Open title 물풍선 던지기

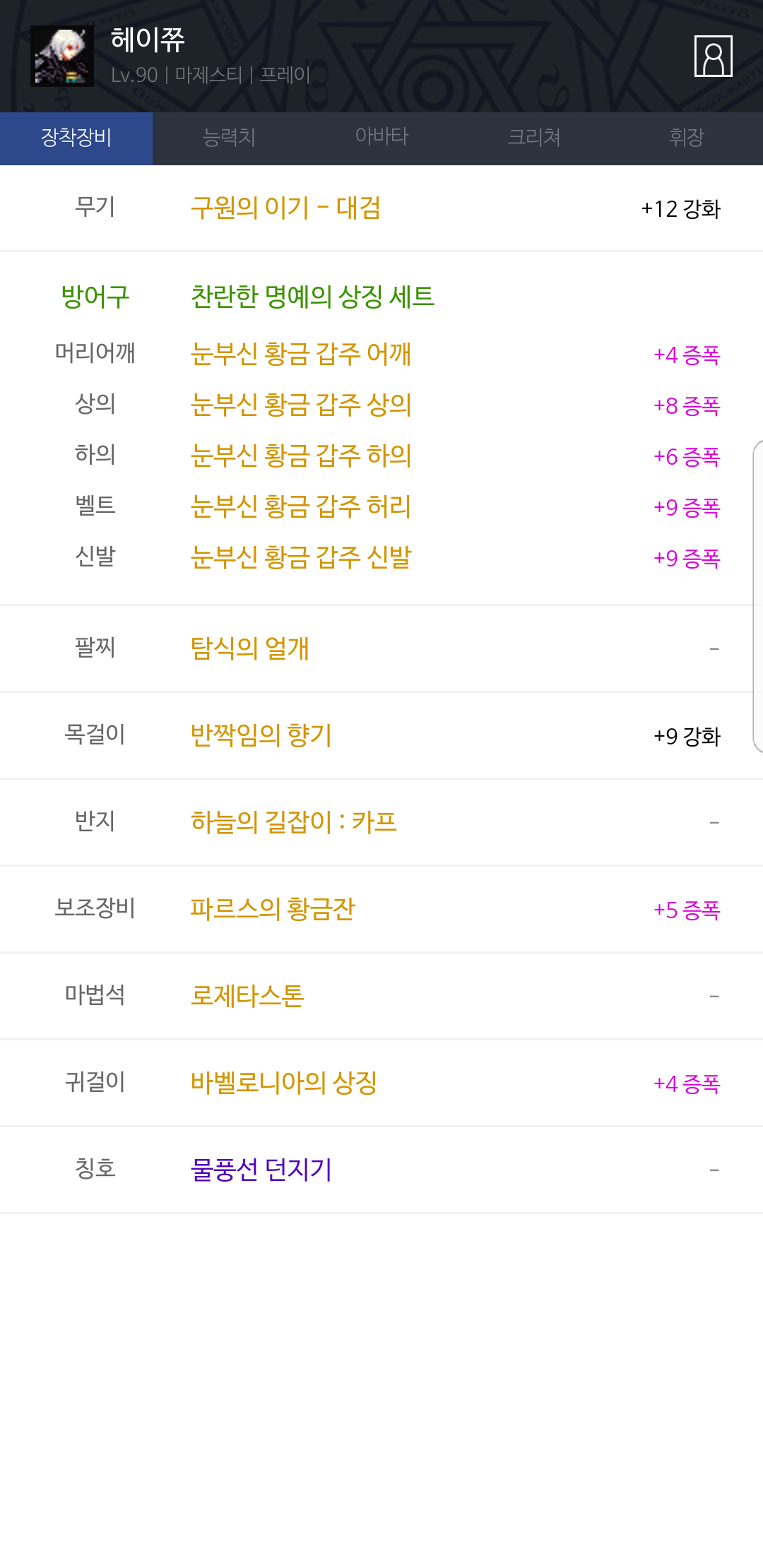[261, 1169]
